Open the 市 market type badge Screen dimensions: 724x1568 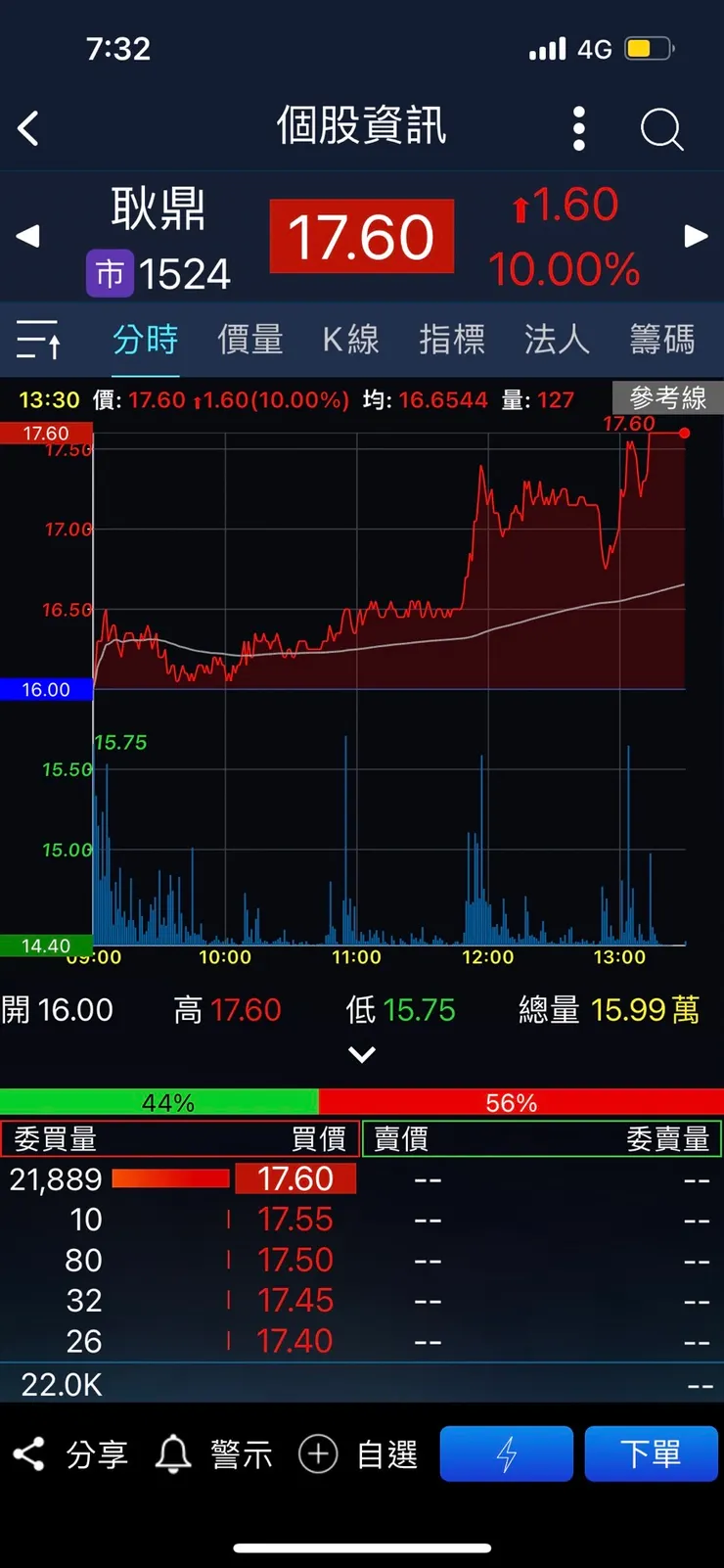click(x=110, y=273)
